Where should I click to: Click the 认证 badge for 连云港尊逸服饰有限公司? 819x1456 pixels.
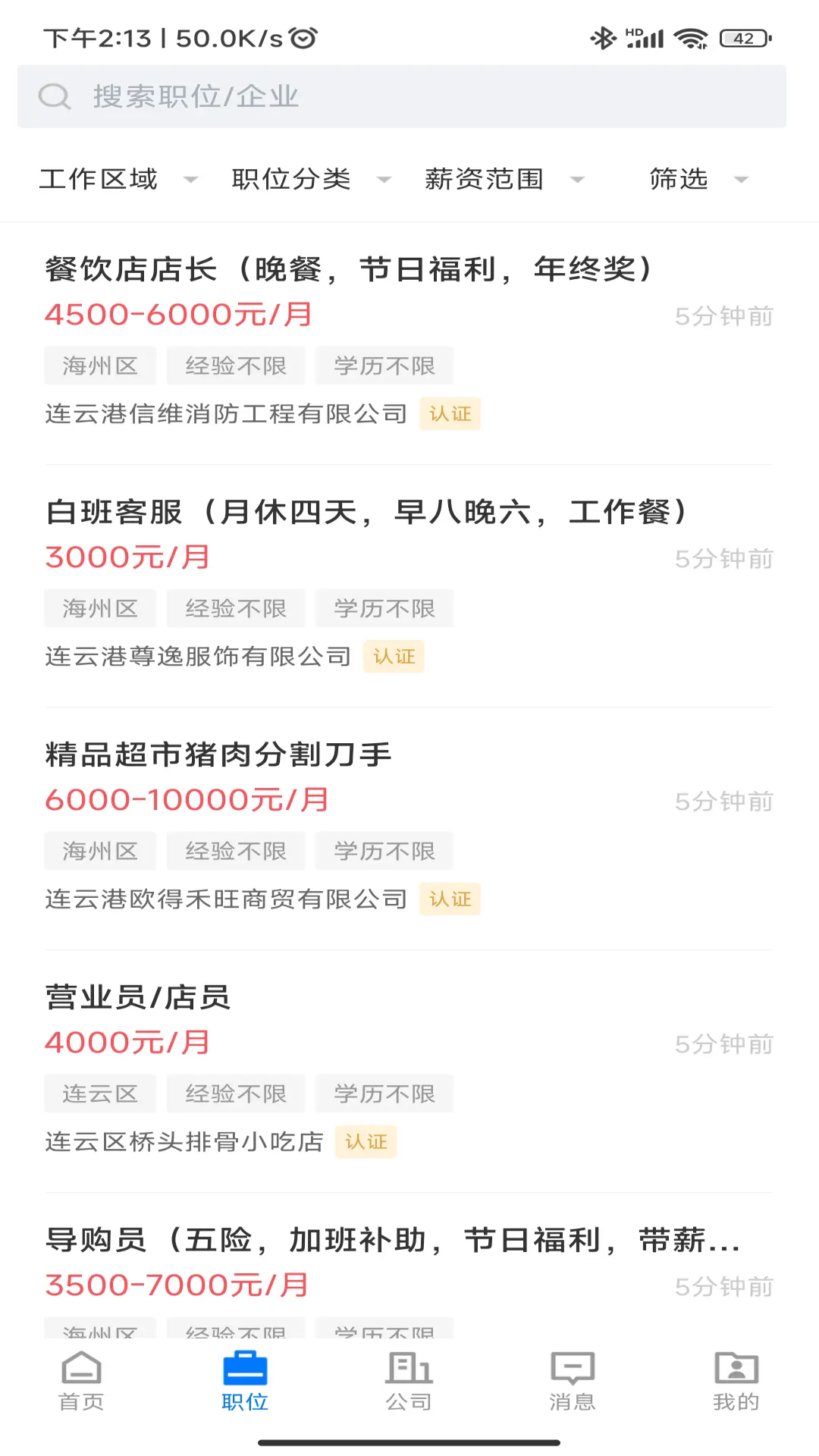pyautogui.click(x=394, y=657)
